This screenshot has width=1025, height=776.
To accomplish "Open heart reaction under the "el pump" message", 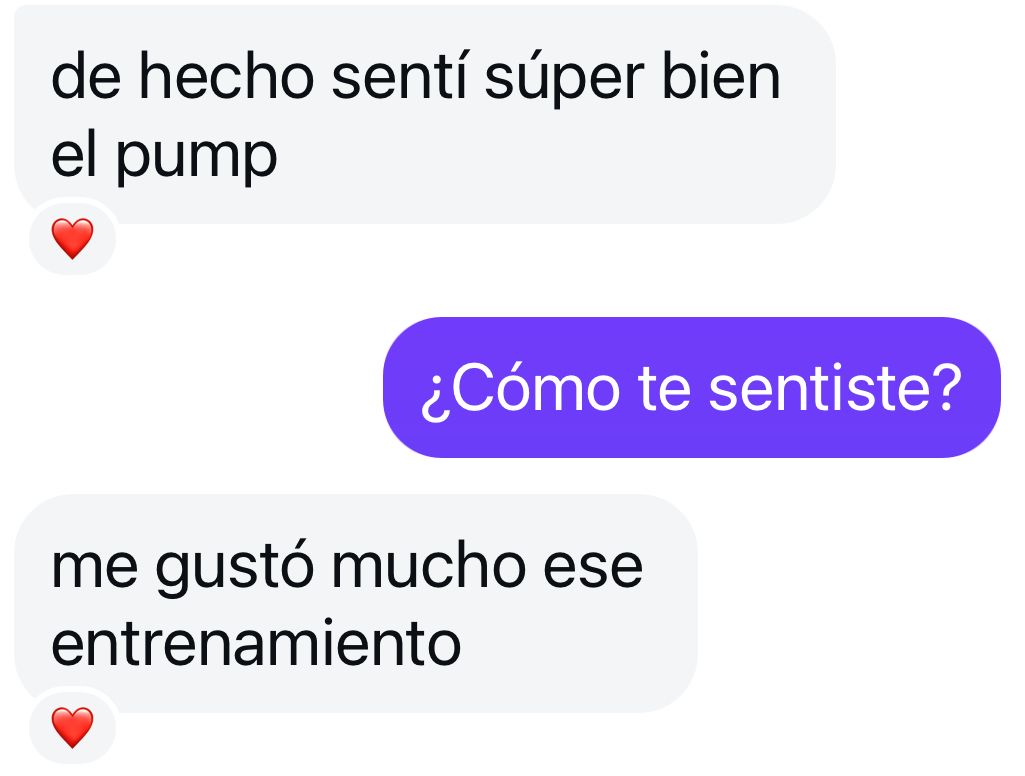I will 72,240.
